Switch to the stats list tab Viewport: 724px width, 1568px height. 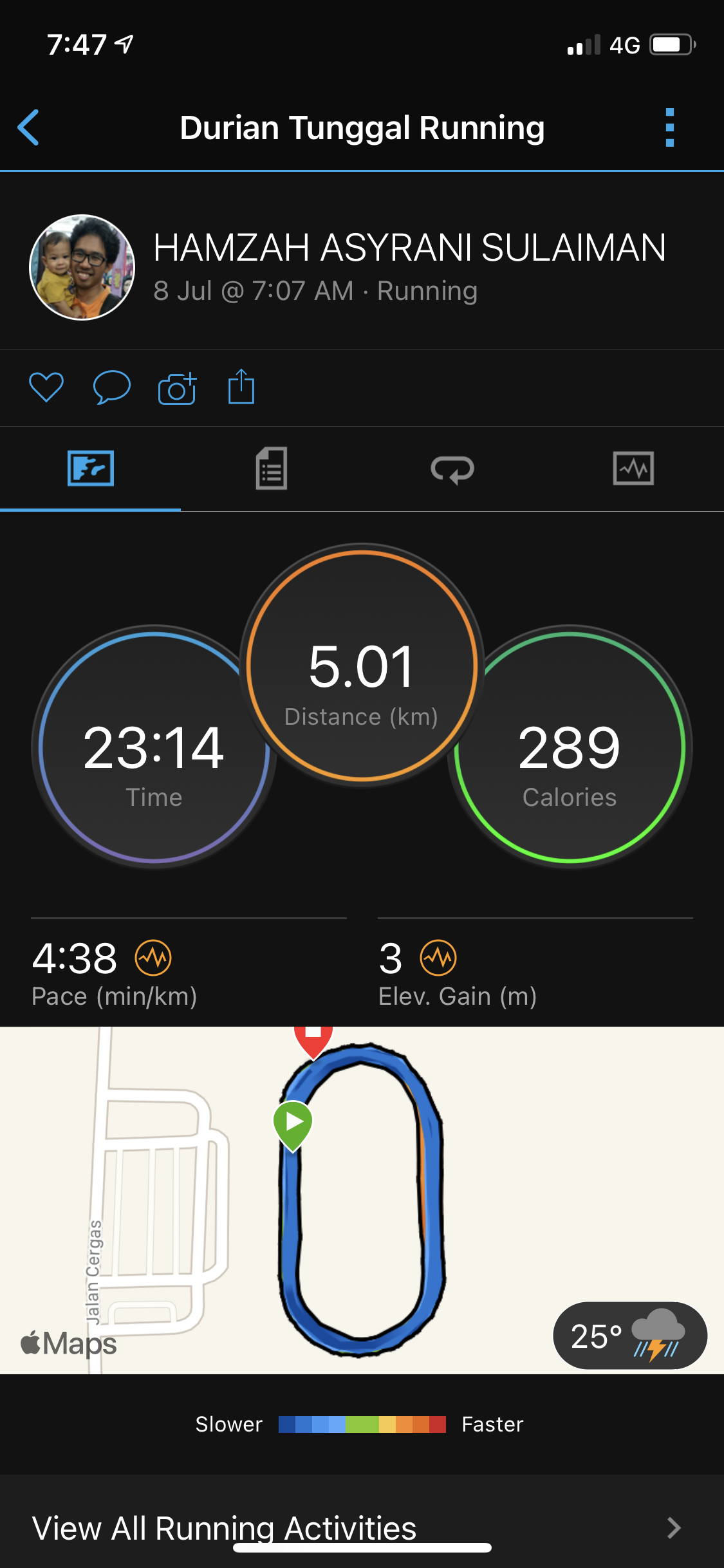pos(272,469)
